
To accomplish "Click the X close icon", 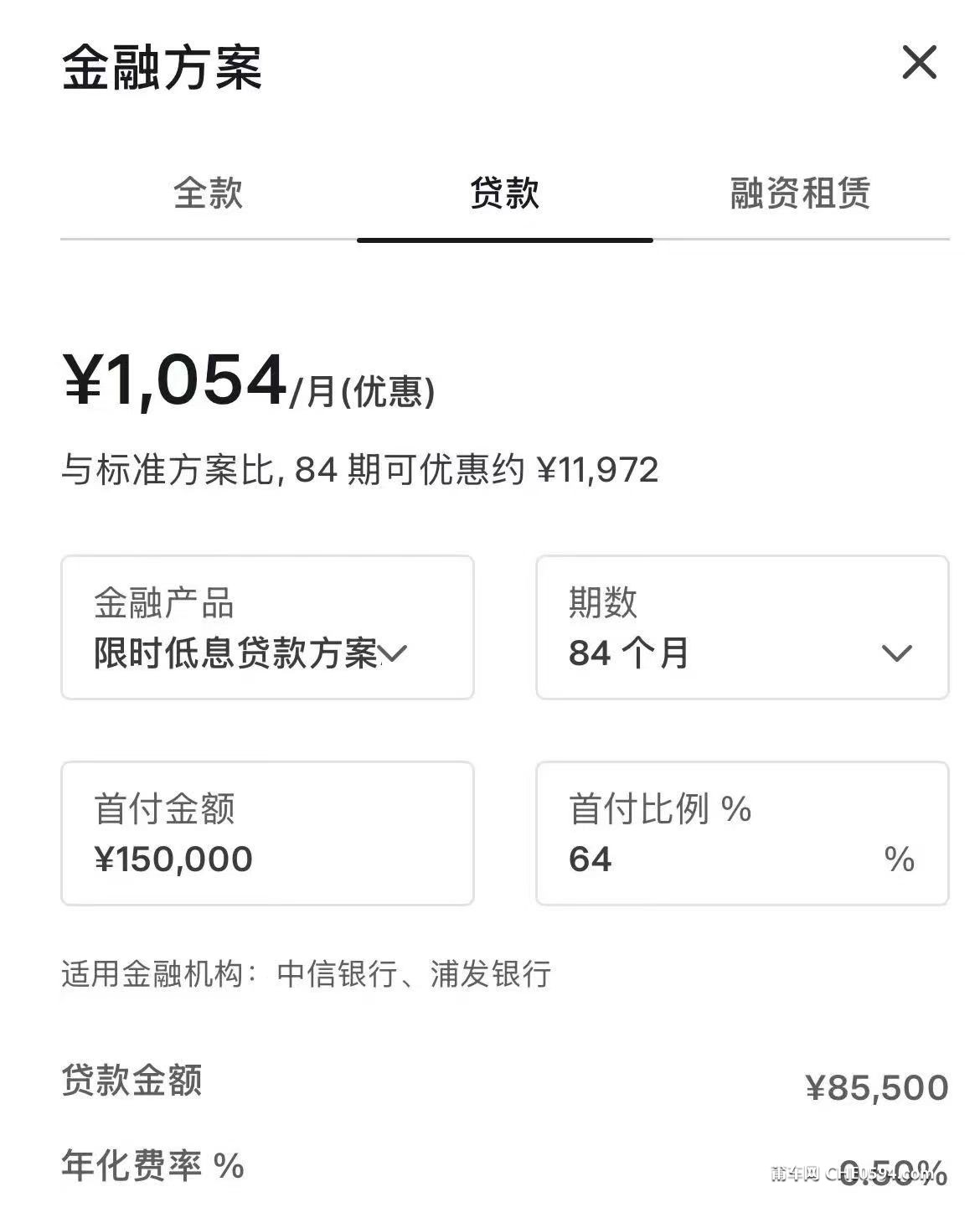I will point(920,63).
